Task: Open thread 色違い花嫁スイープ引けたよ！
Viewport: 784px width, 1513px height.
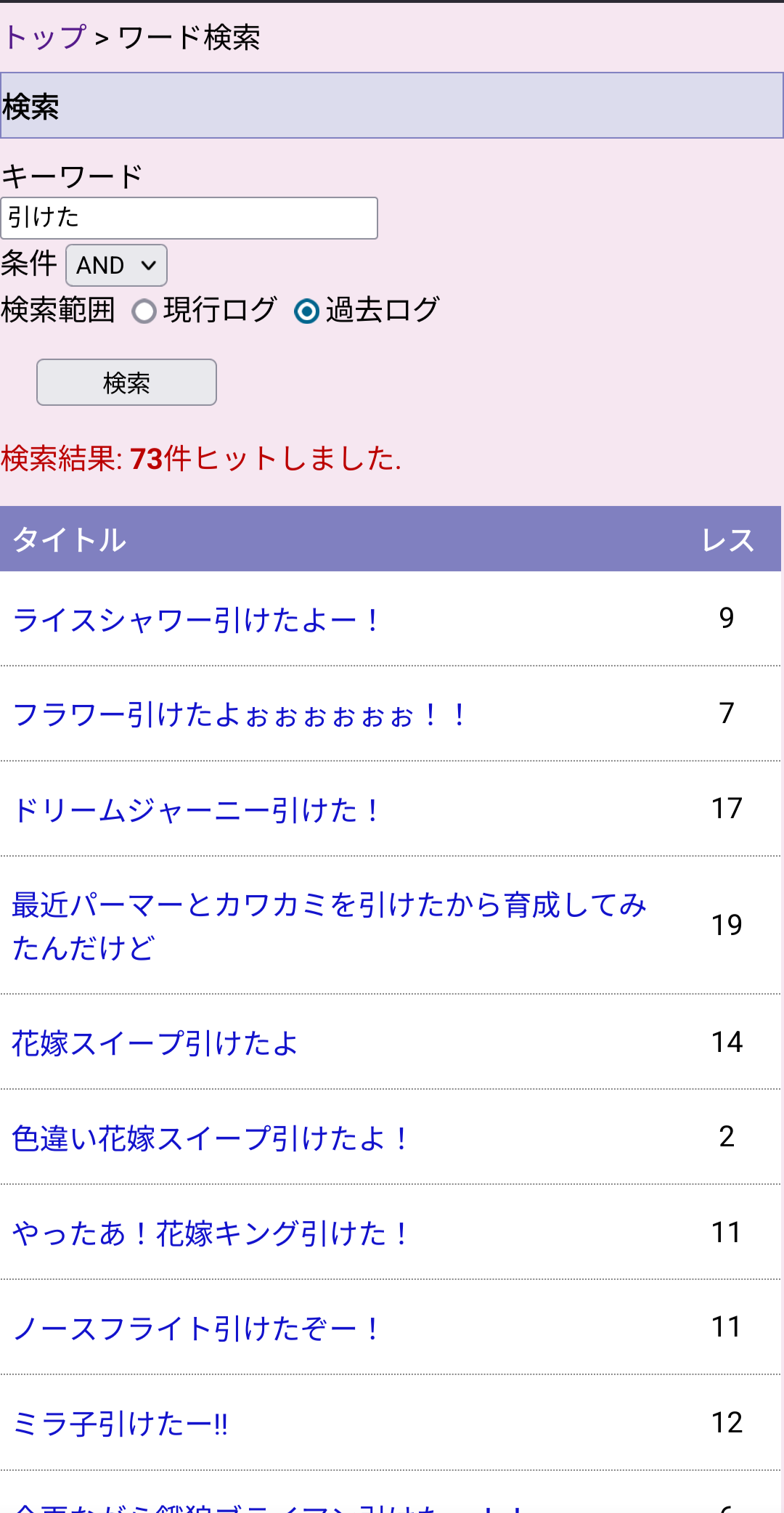Action: [211, 1138]
